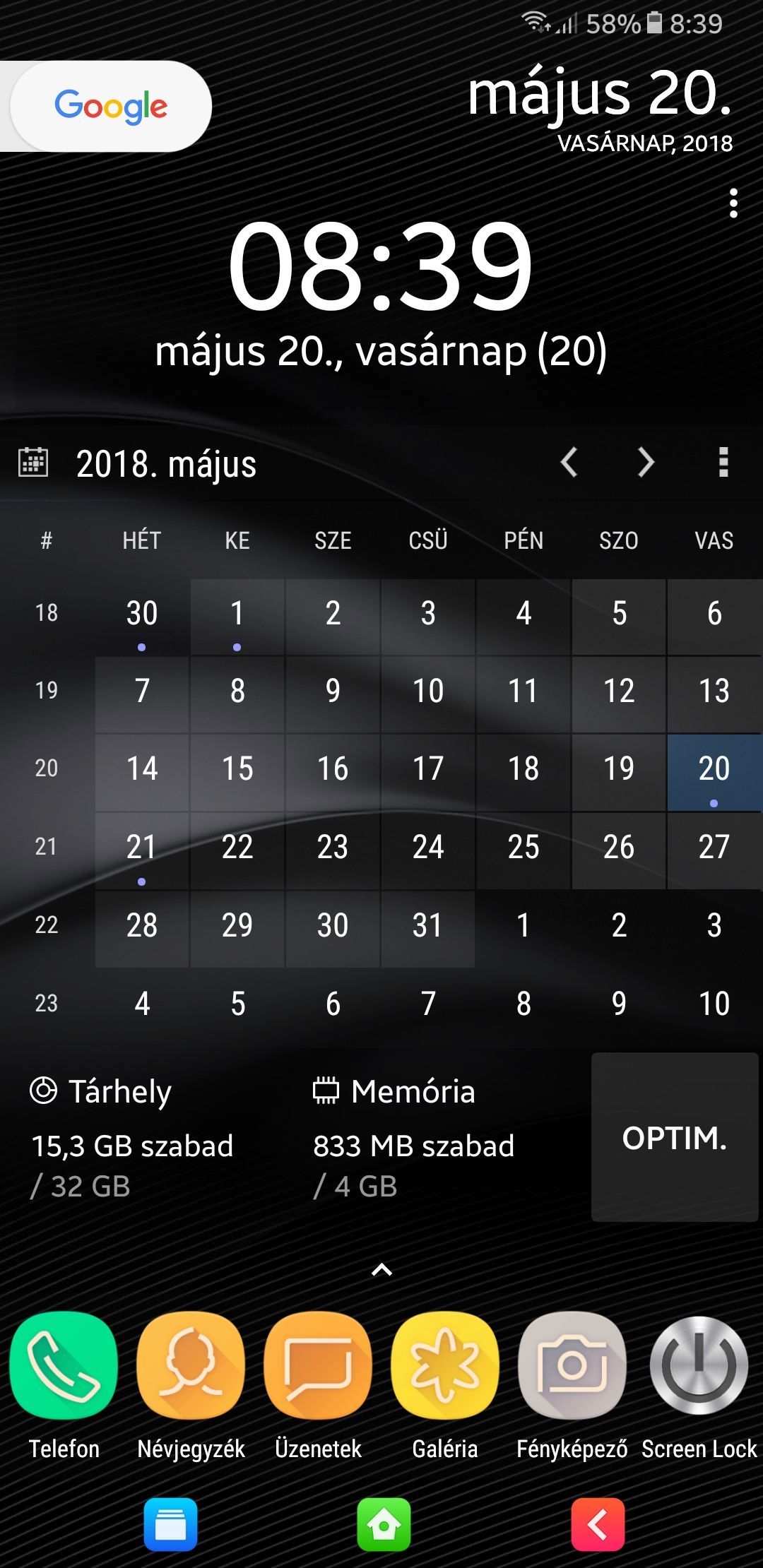
Task: Show recent apps with blue button
Action: (x=170, y=1525)
